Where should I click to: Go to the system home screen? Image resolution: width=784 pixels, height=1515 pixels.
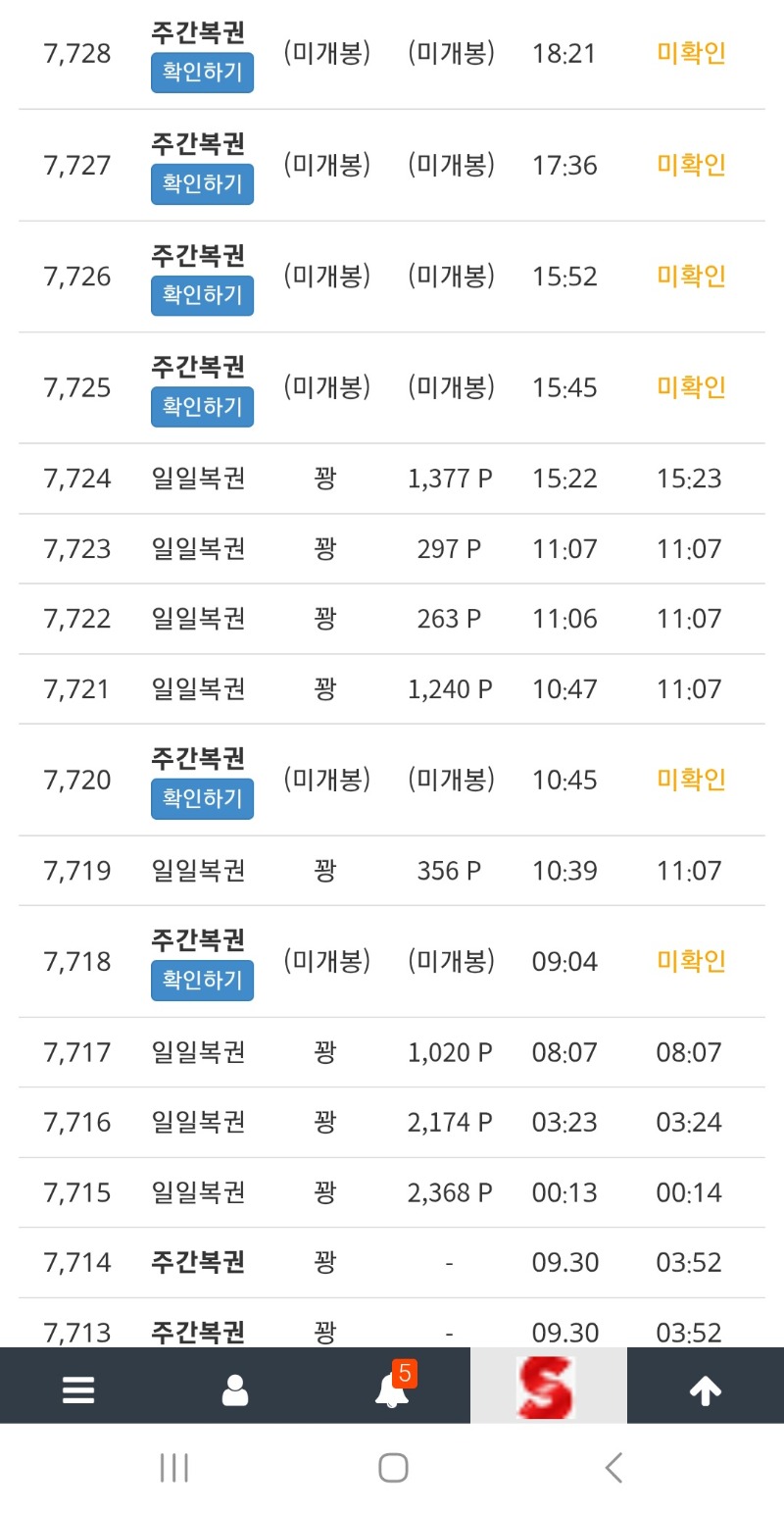pyautogui.click(x=393, y=1468)
